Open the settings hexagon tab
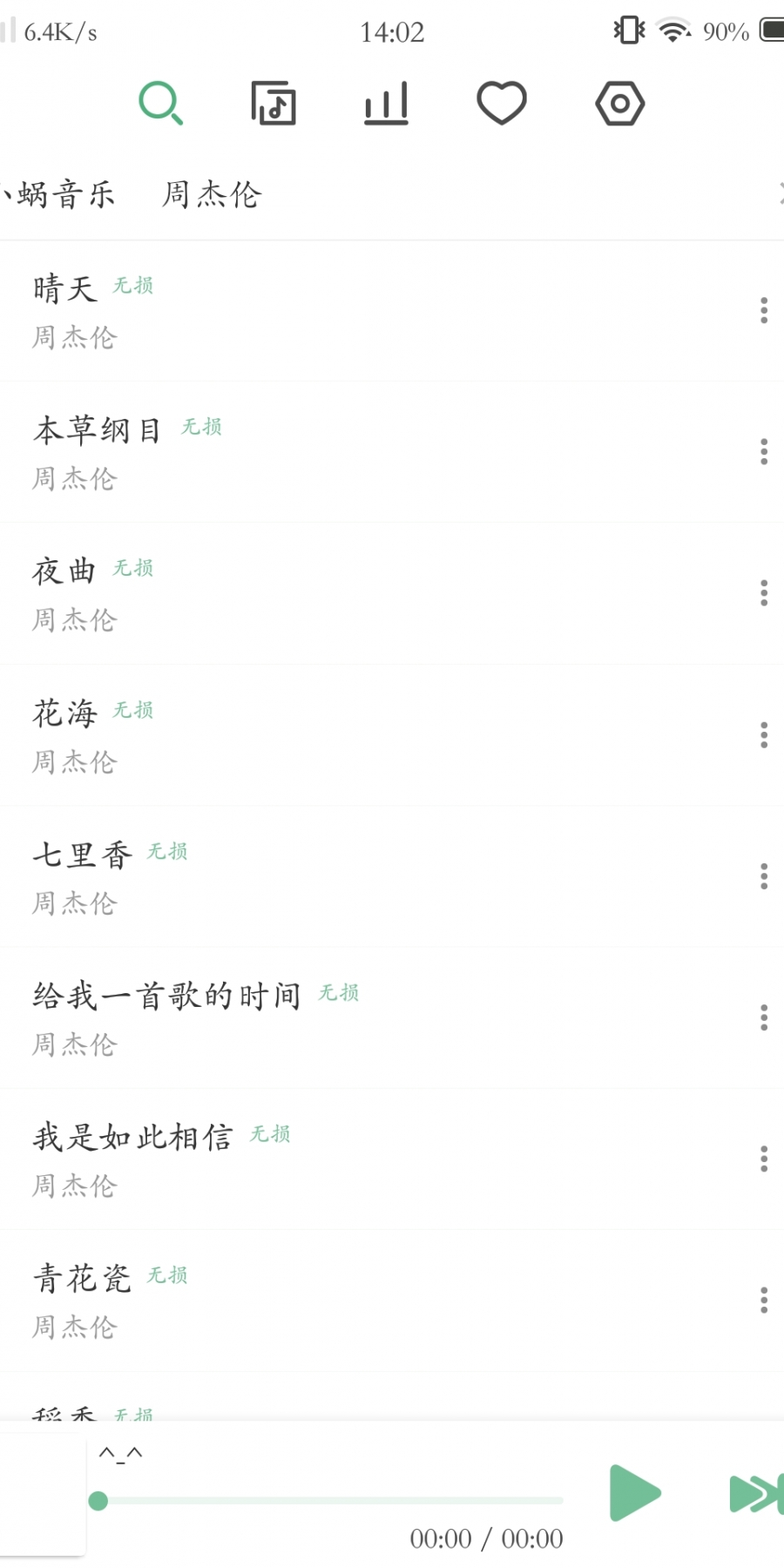784x1568 pixels. (620, 103)
